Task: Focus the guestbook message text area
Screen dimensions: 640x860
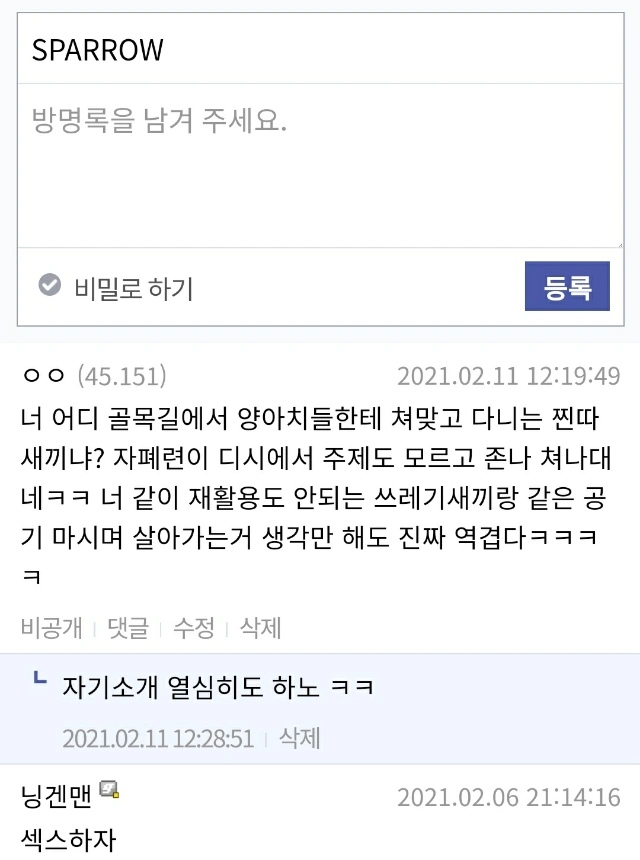Action: point(320,165)
